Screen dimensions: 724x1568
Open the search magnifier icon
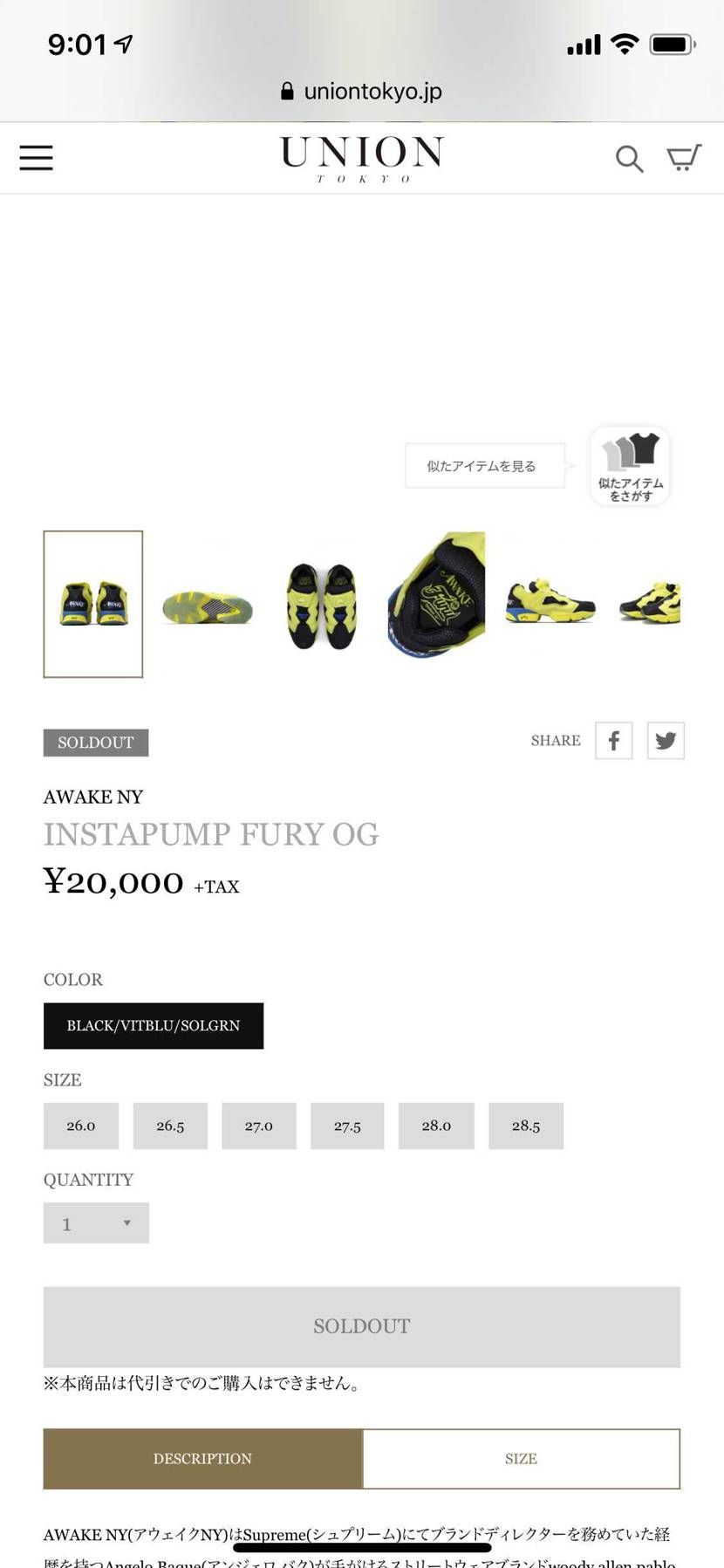629,159
